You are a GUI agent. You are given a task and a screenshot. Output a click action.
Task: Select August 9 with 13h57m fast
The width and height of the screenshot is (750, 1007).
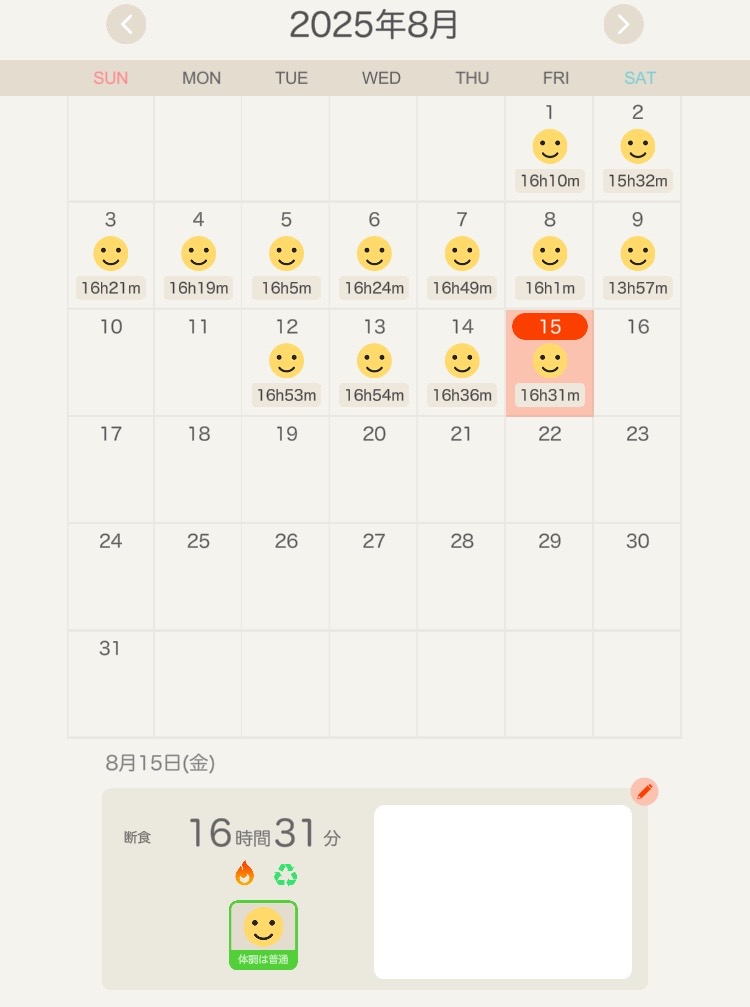(x=637, y=256)
